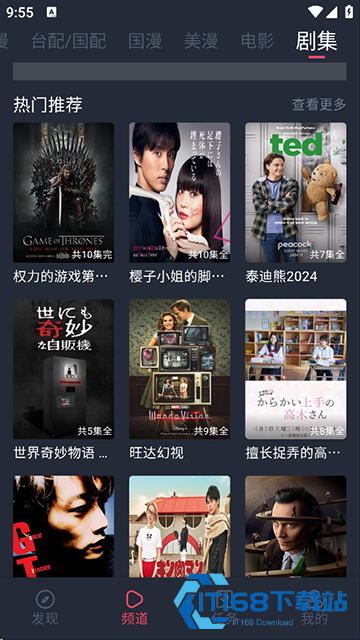The image size is (360, 640).
Task: Select the 频道 bottom tab
Action: pyautogui.click(x=135, y=608)
